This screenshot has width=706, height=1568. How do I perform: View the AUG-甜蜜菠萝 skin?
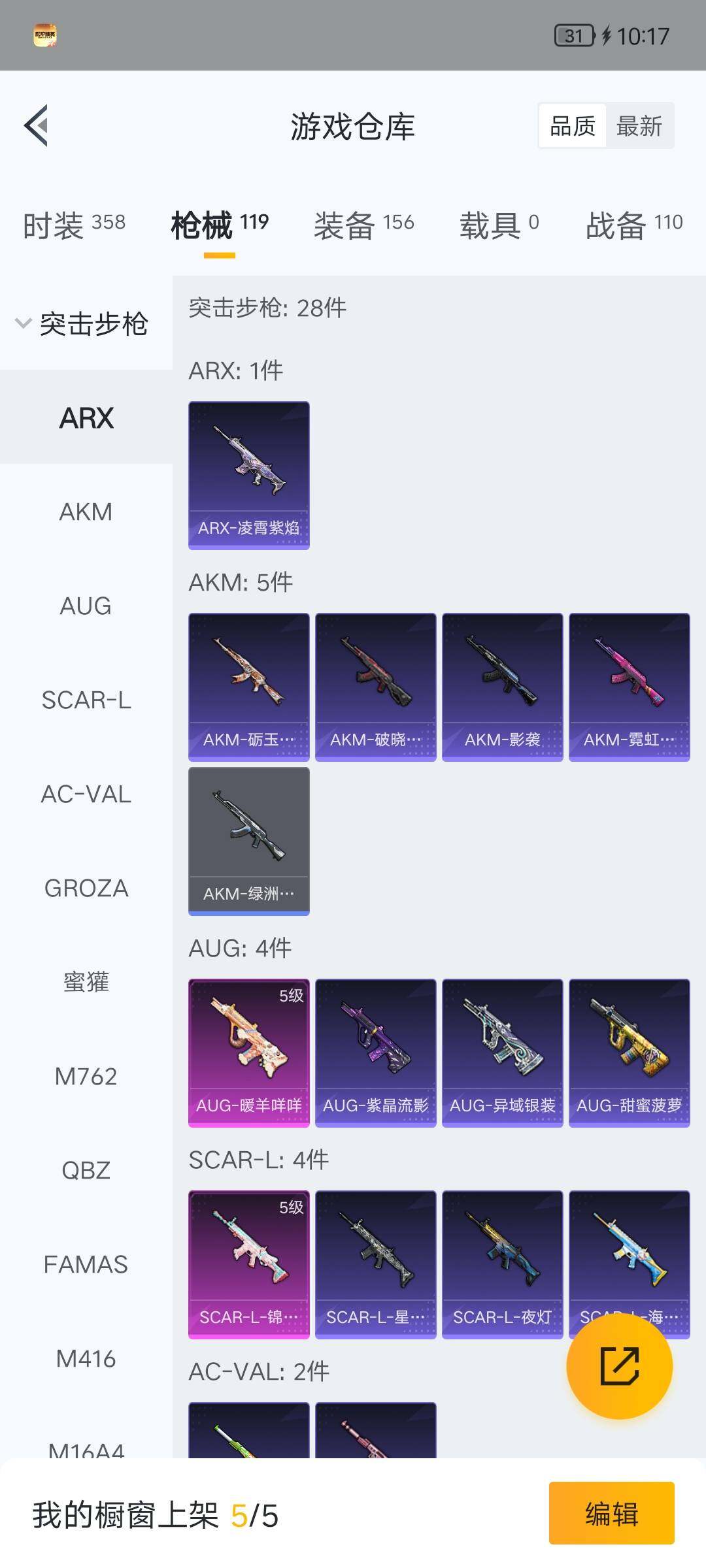pos(629,1053)
